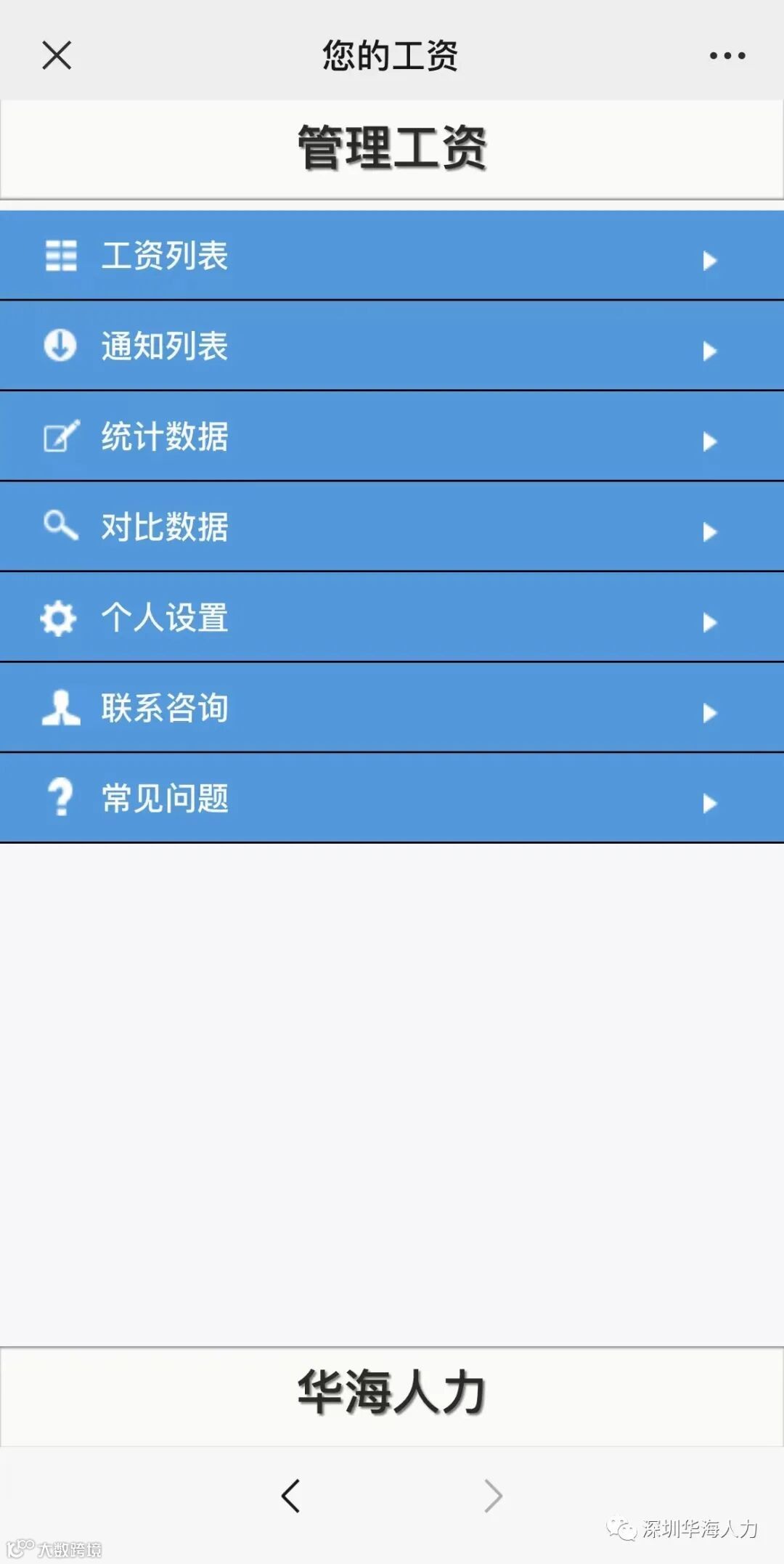The image size is (784, 1564).
Task: Go to 个人设置 personal settings
Action: pyautogui.click(x=392, y=618)
